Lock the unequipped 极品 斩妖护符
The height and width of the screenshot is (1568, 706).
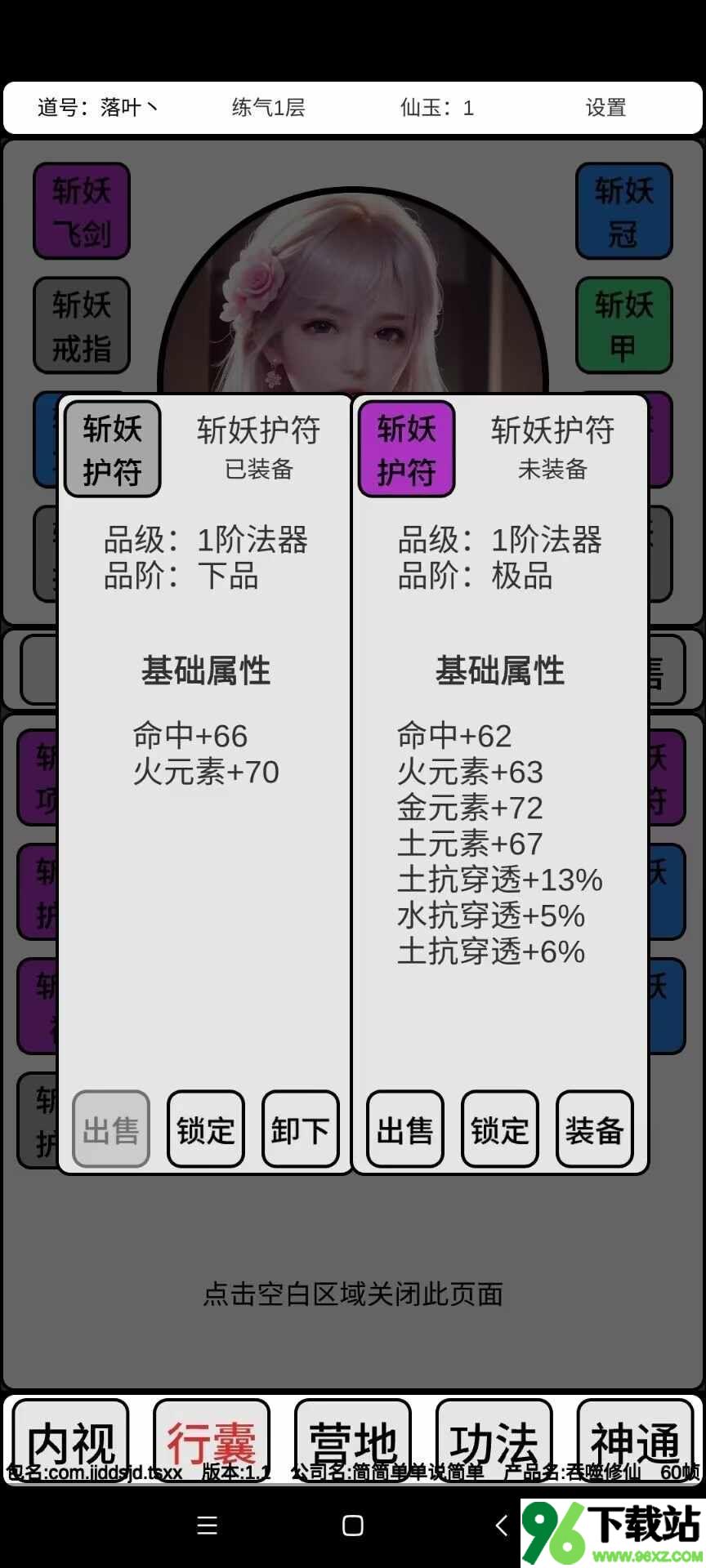499,1129
